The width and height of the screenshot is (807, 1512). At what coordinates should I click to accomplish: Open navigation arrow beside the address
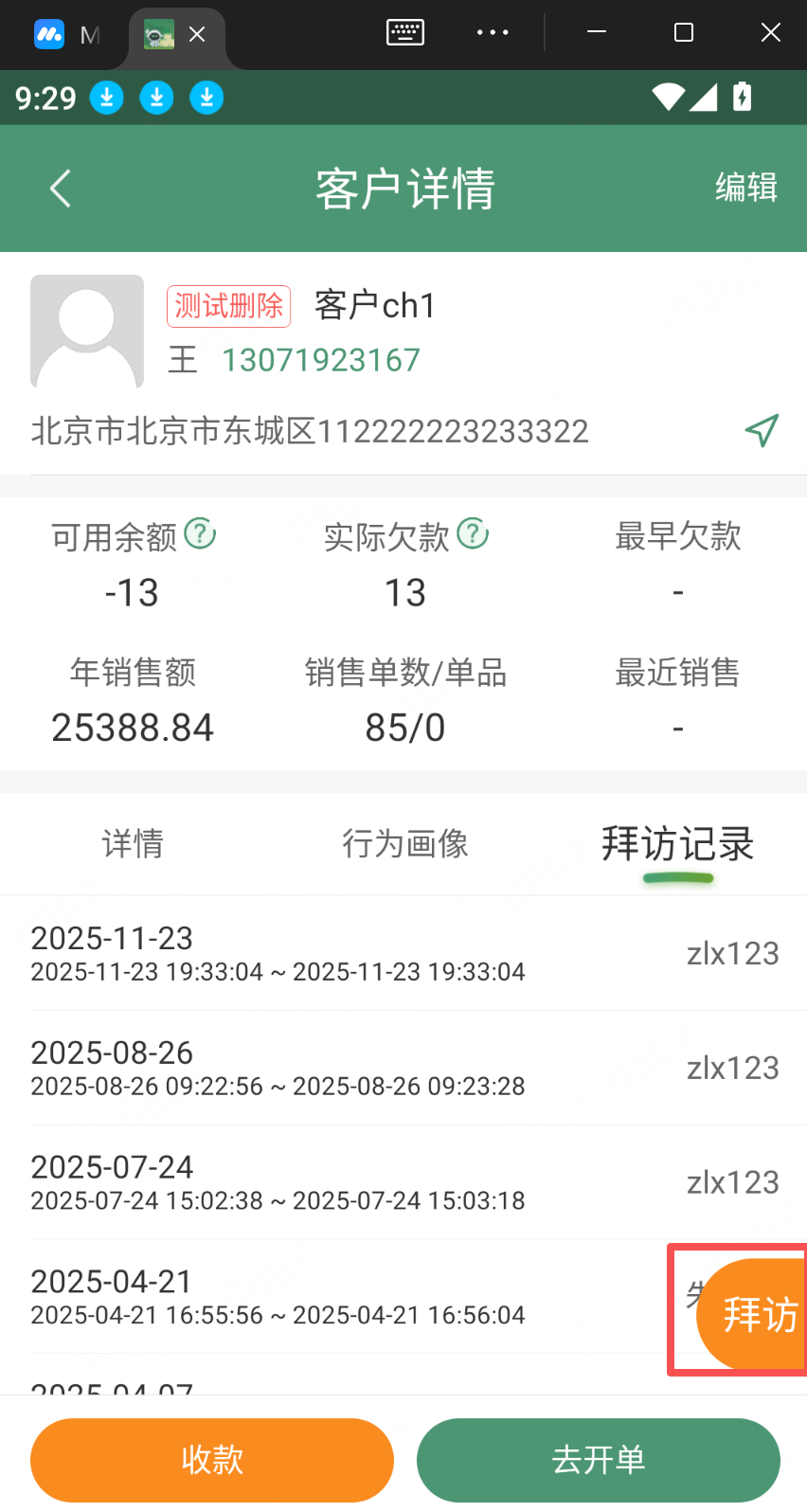(762, 430)
